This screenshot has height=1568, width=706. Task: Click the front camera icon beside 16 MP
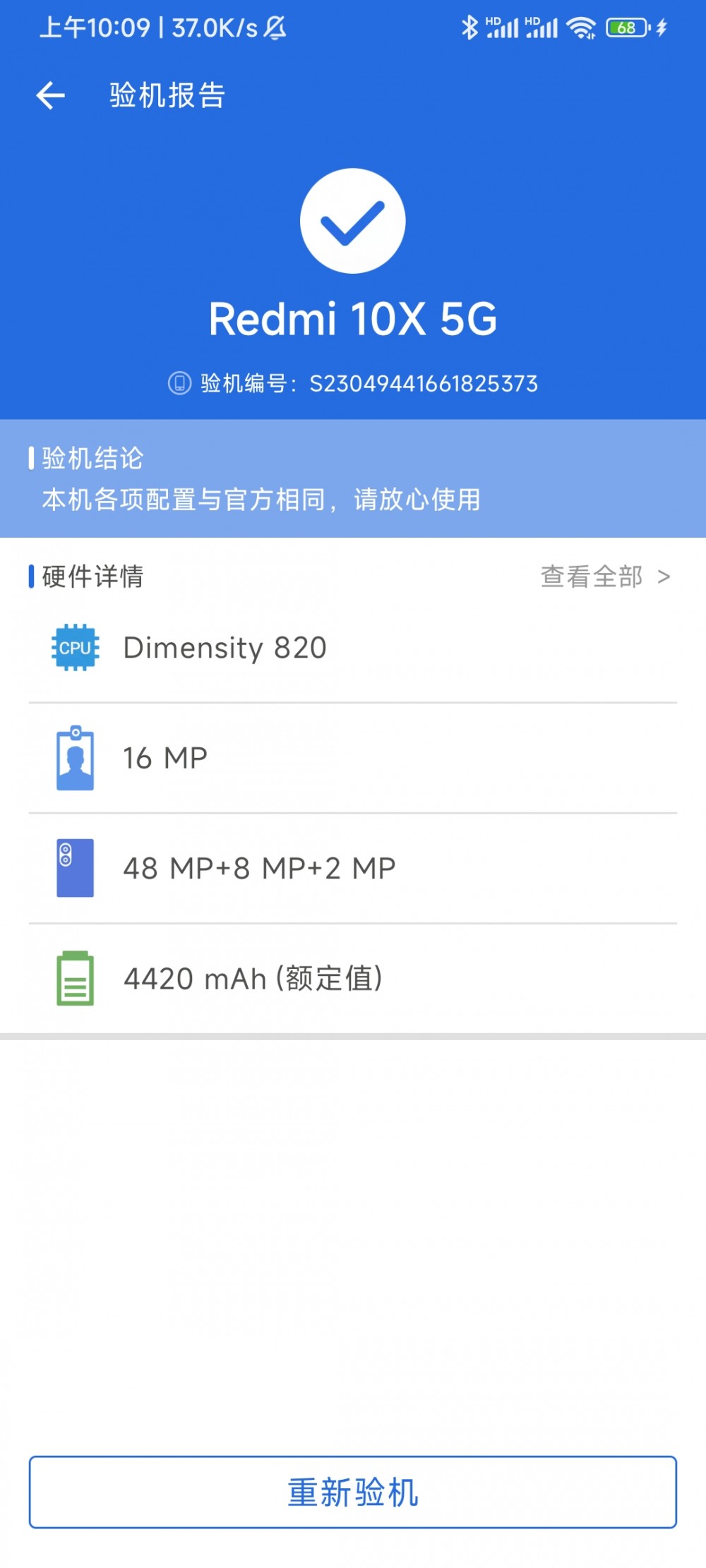point(75,758)
